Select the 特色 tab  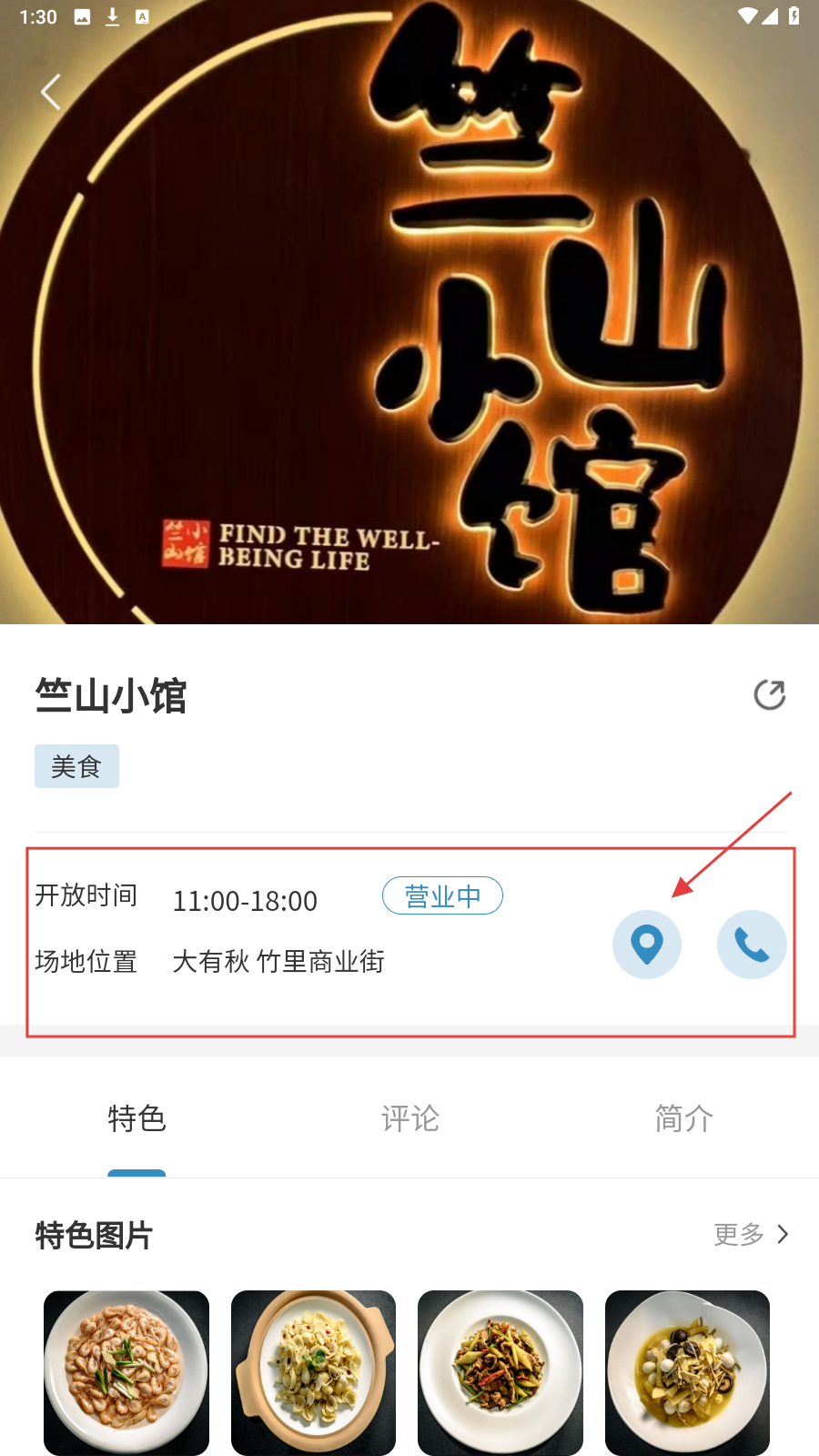tap(136, 1118)
